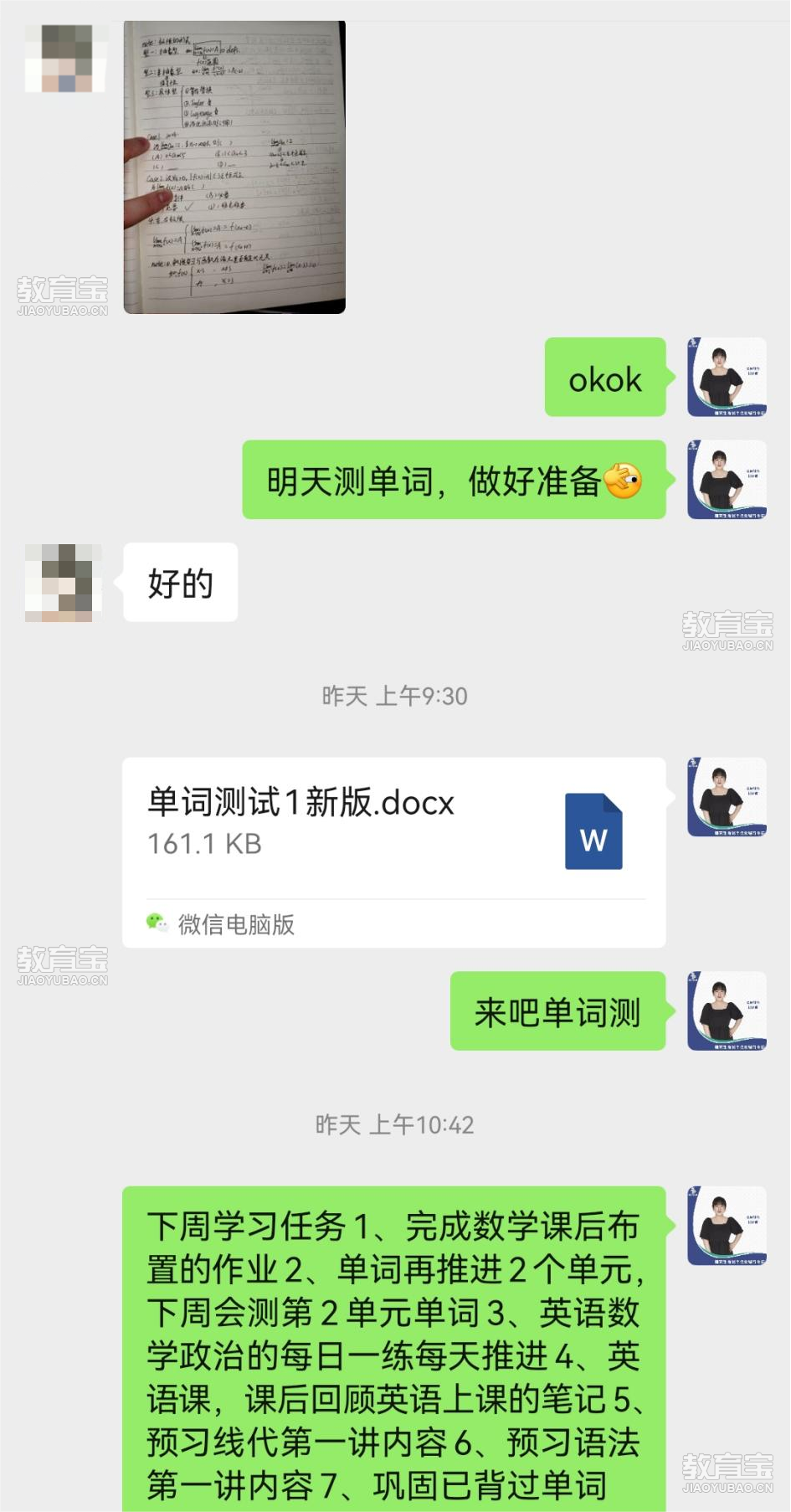Open the contact avatar next to the notebook photo
Screen dimensions: 791x1512
pos(66,59)
